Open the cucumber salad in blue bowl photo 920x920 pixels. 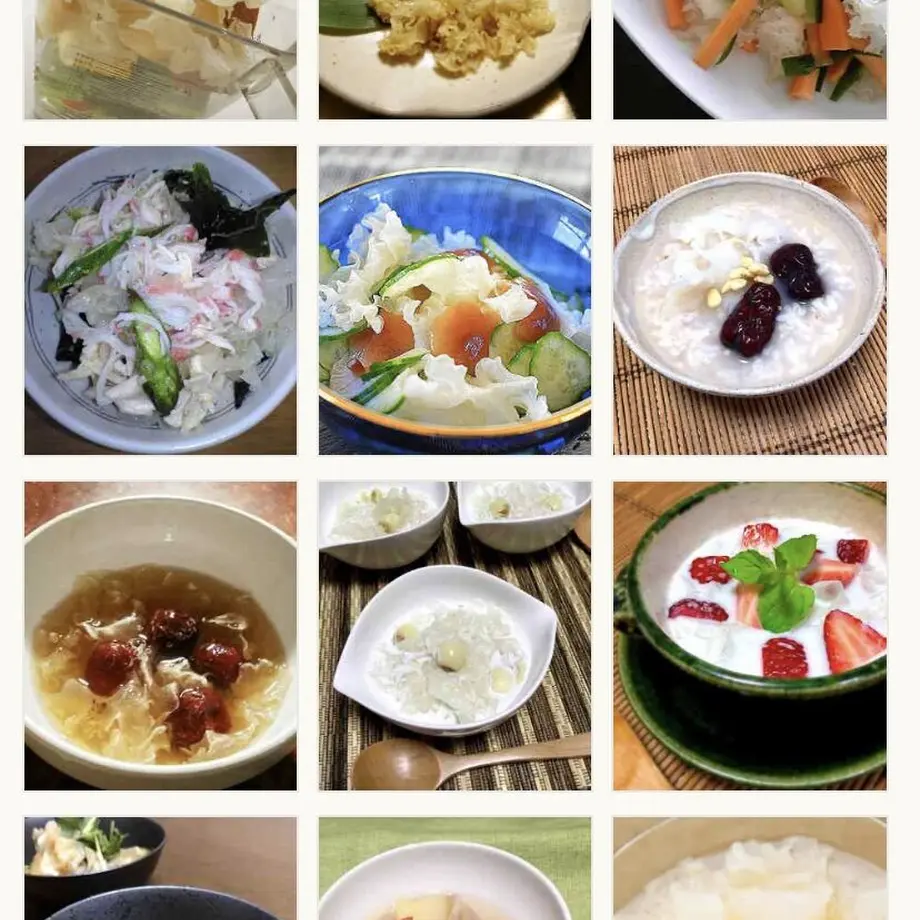[x=455, y=300]
